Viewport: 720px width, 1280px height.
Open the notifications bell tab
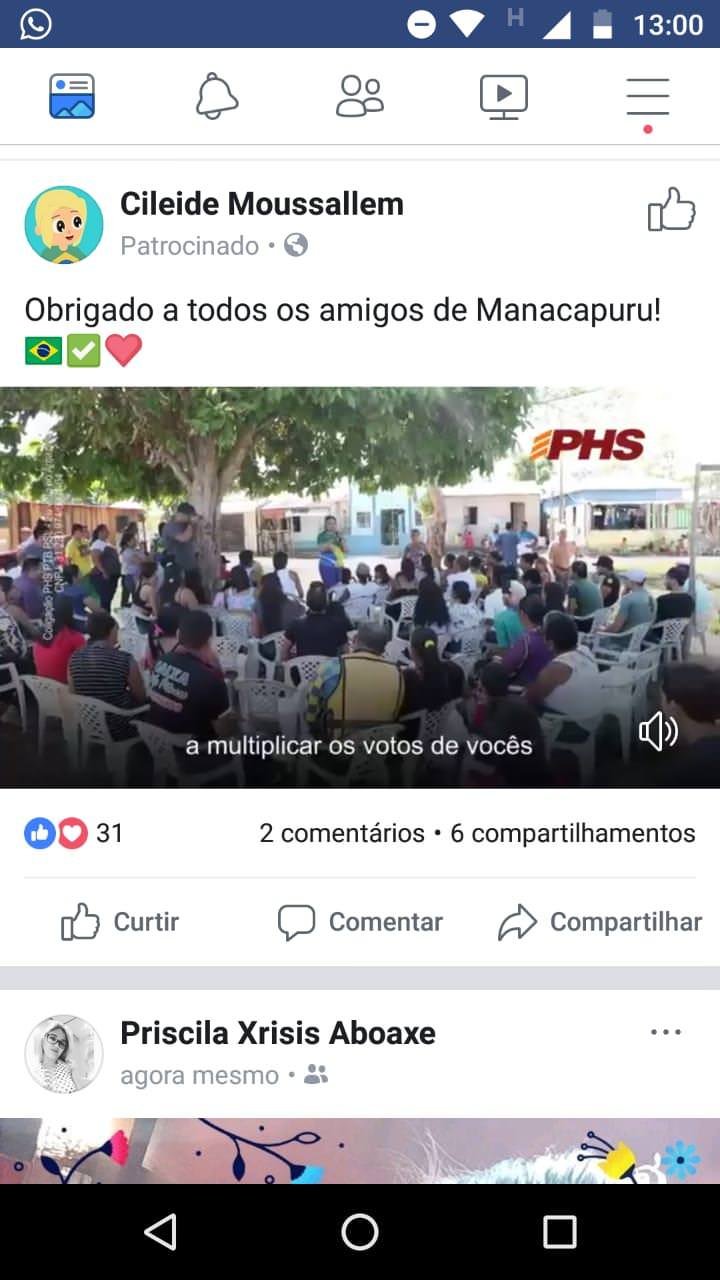216,97
